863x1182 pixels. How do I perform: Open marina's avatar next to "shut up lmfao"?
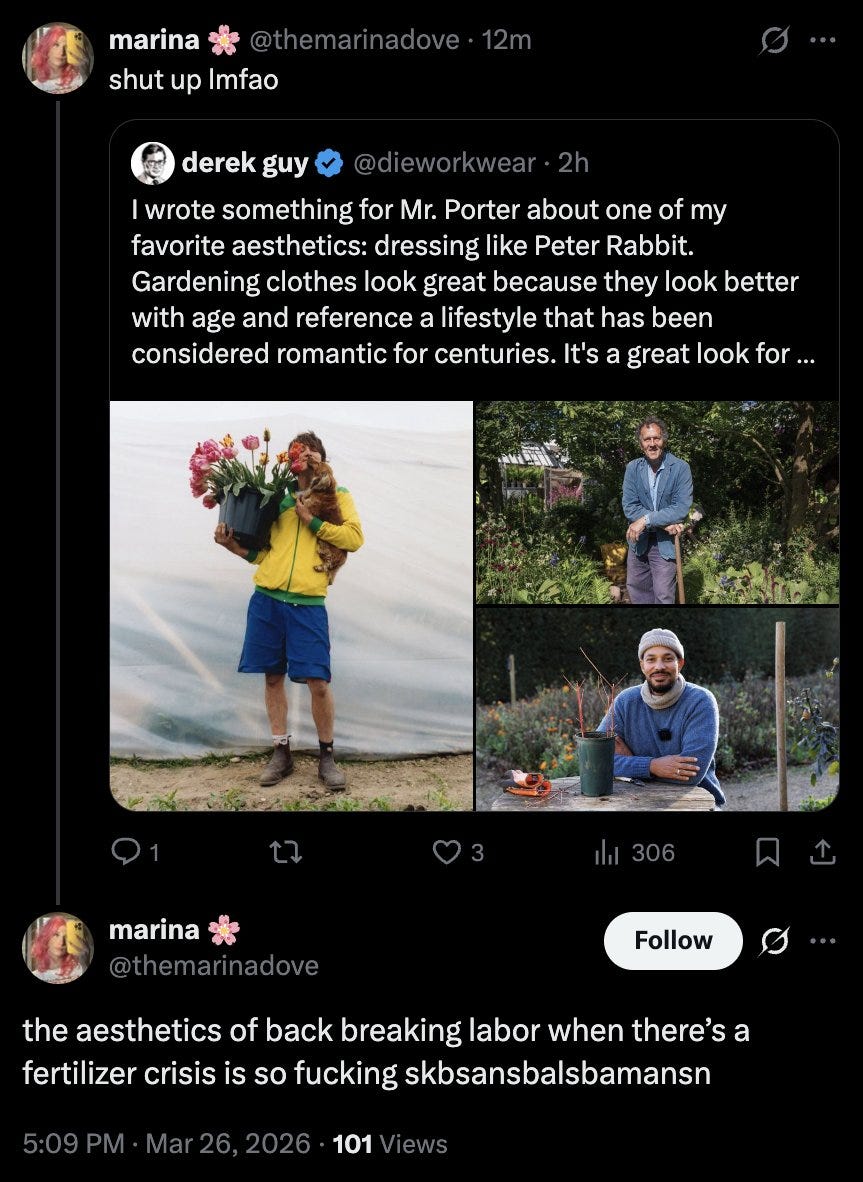coord(58,58)
